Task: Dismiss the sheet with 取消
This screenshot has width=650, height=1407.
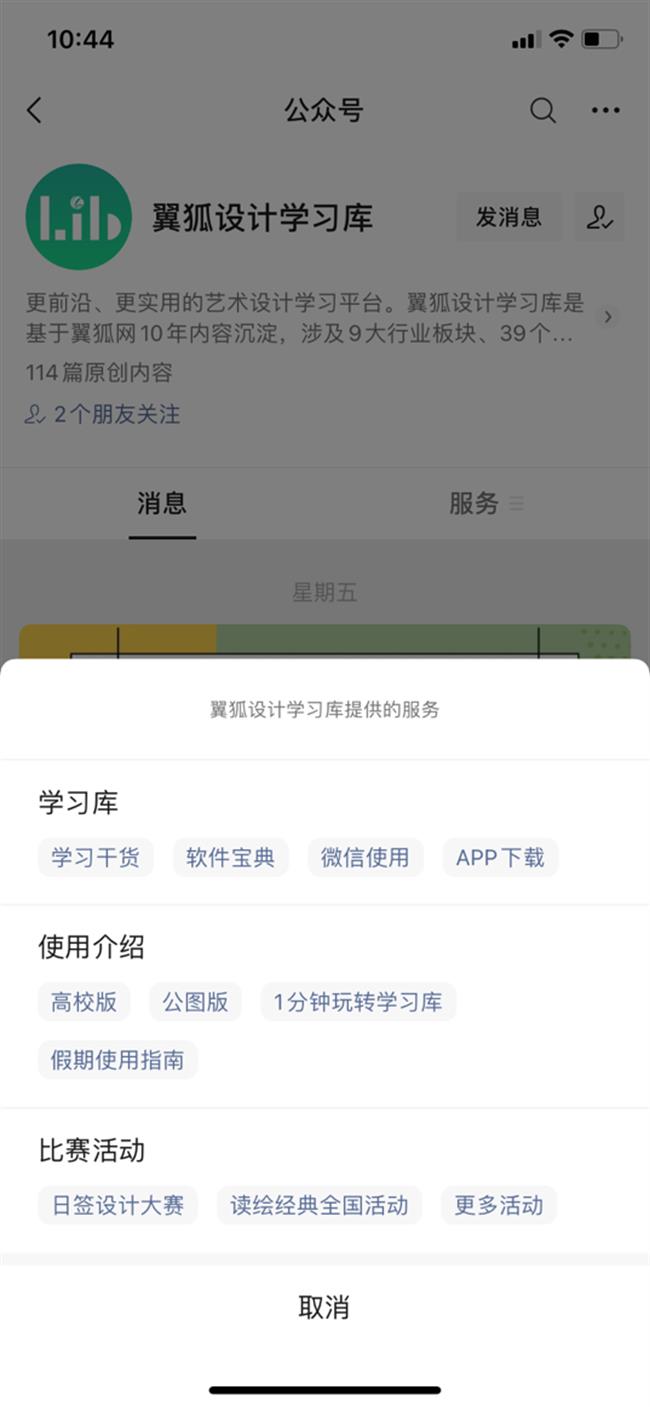Action: pyautogui.click(x=324, y=1307)
